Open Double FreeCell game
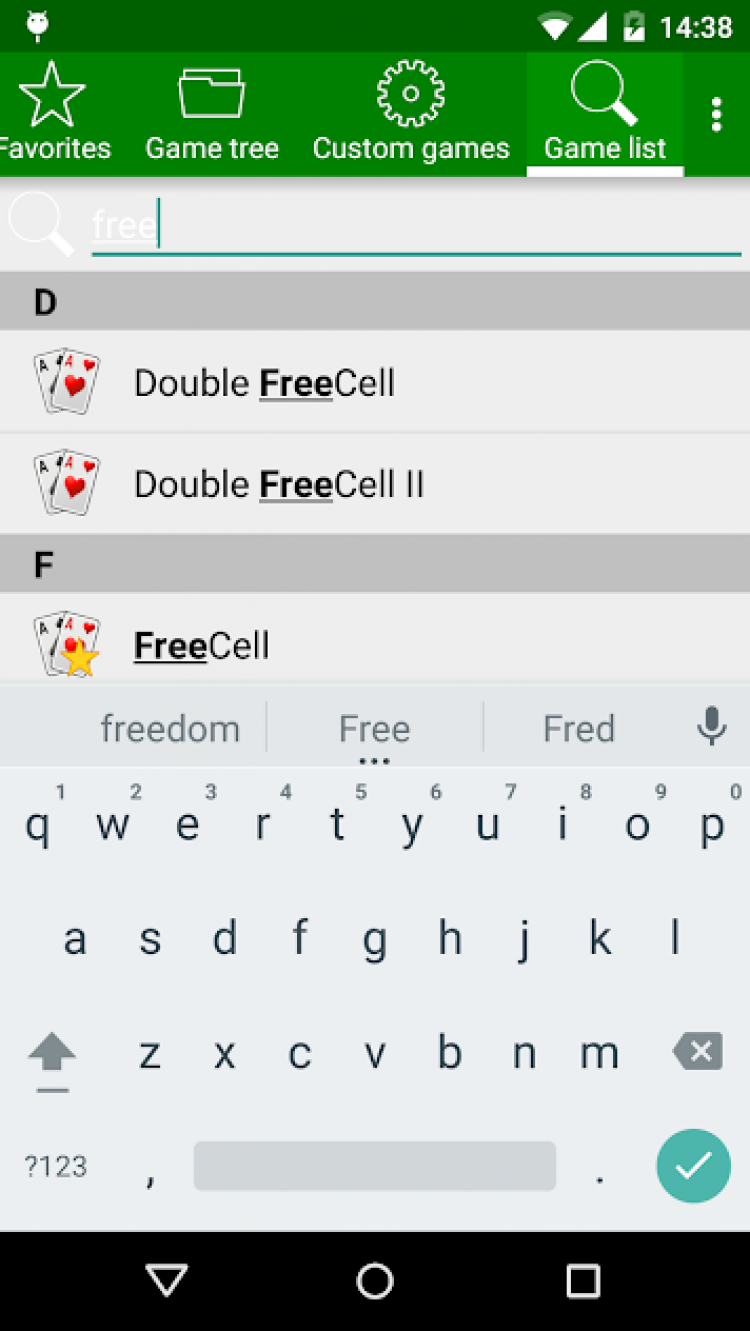This screenshot has height=1331, width=750. pos(375,382)
